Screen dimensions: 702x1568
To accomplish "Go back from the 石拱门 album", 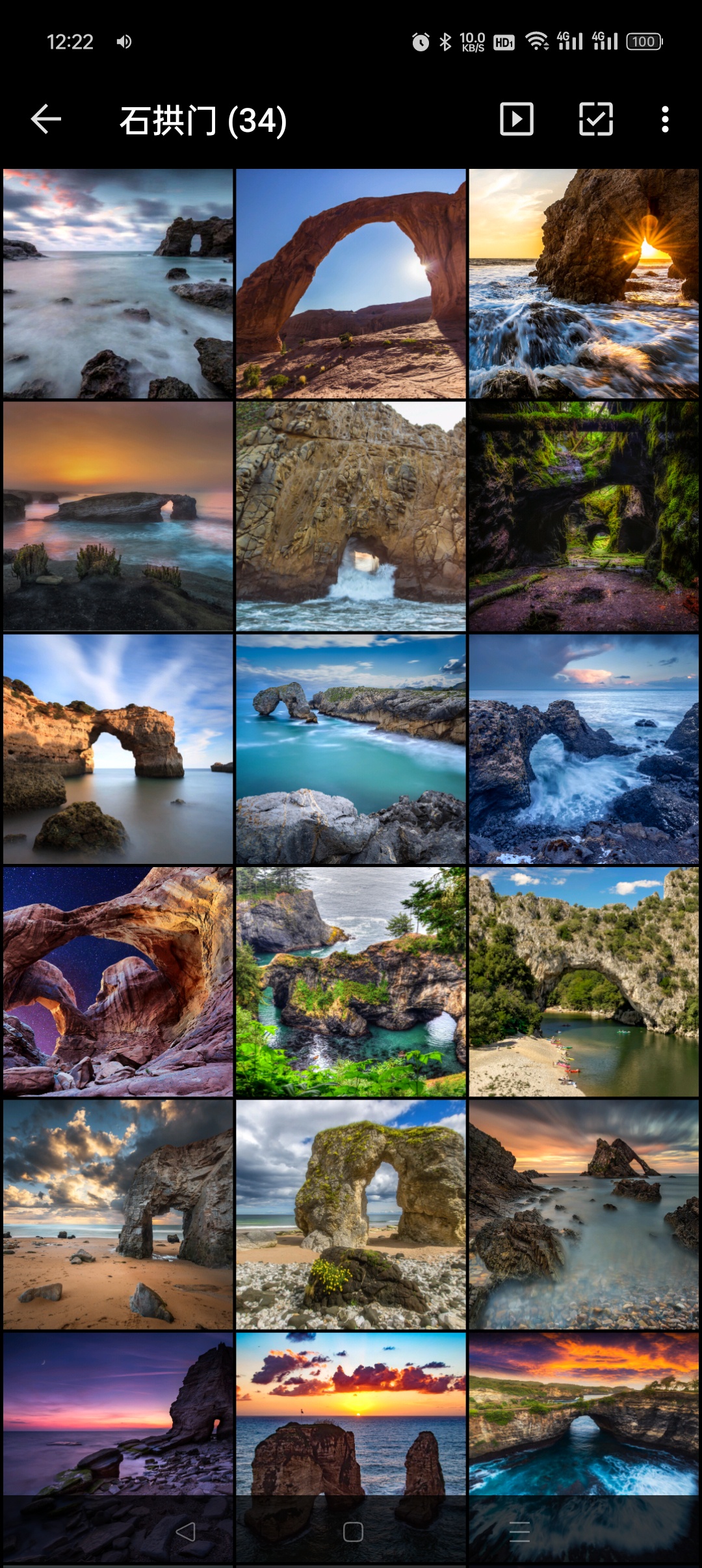I will [x=45, y=120].
